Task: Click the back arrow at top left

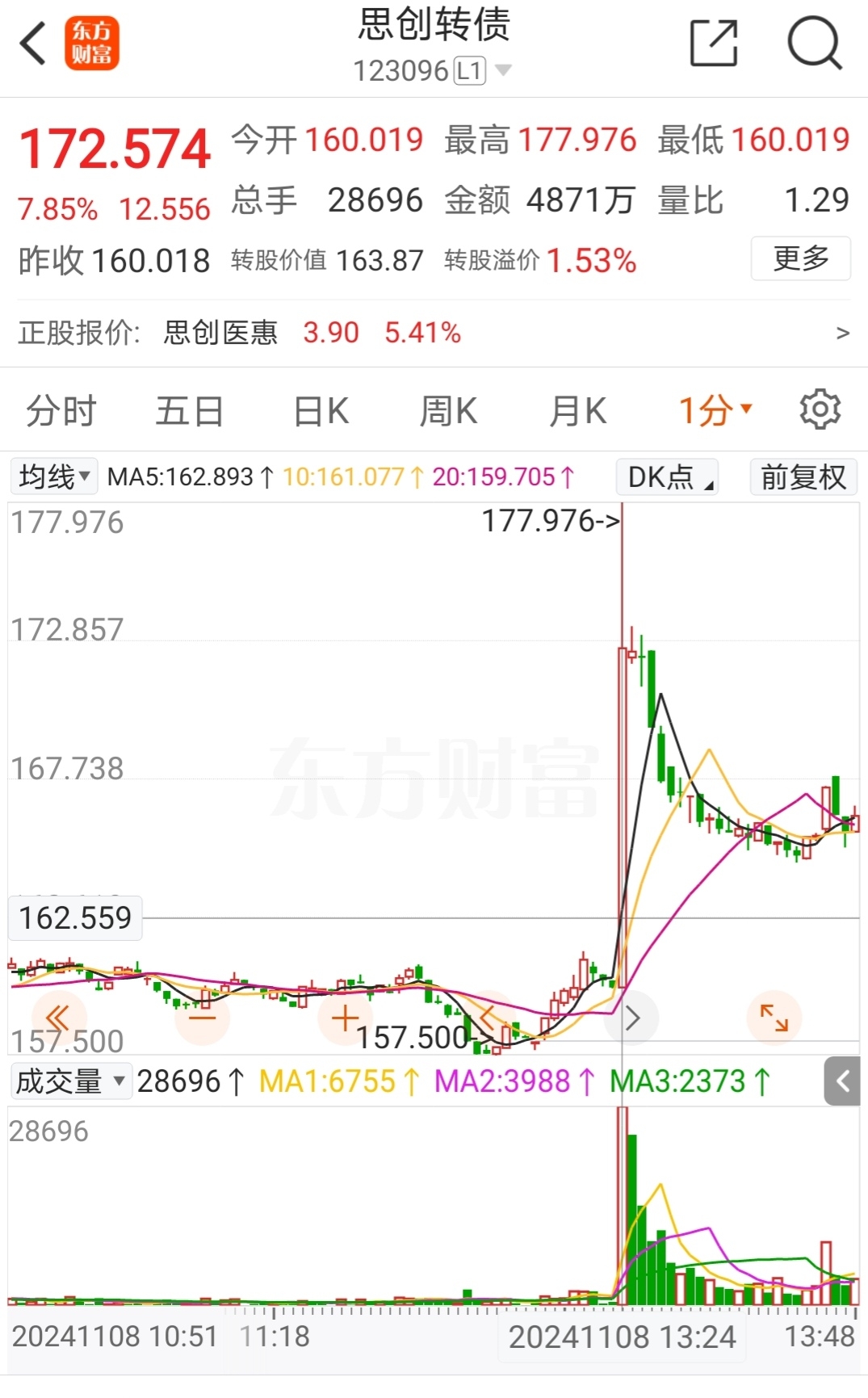Action: pos(33,44)
